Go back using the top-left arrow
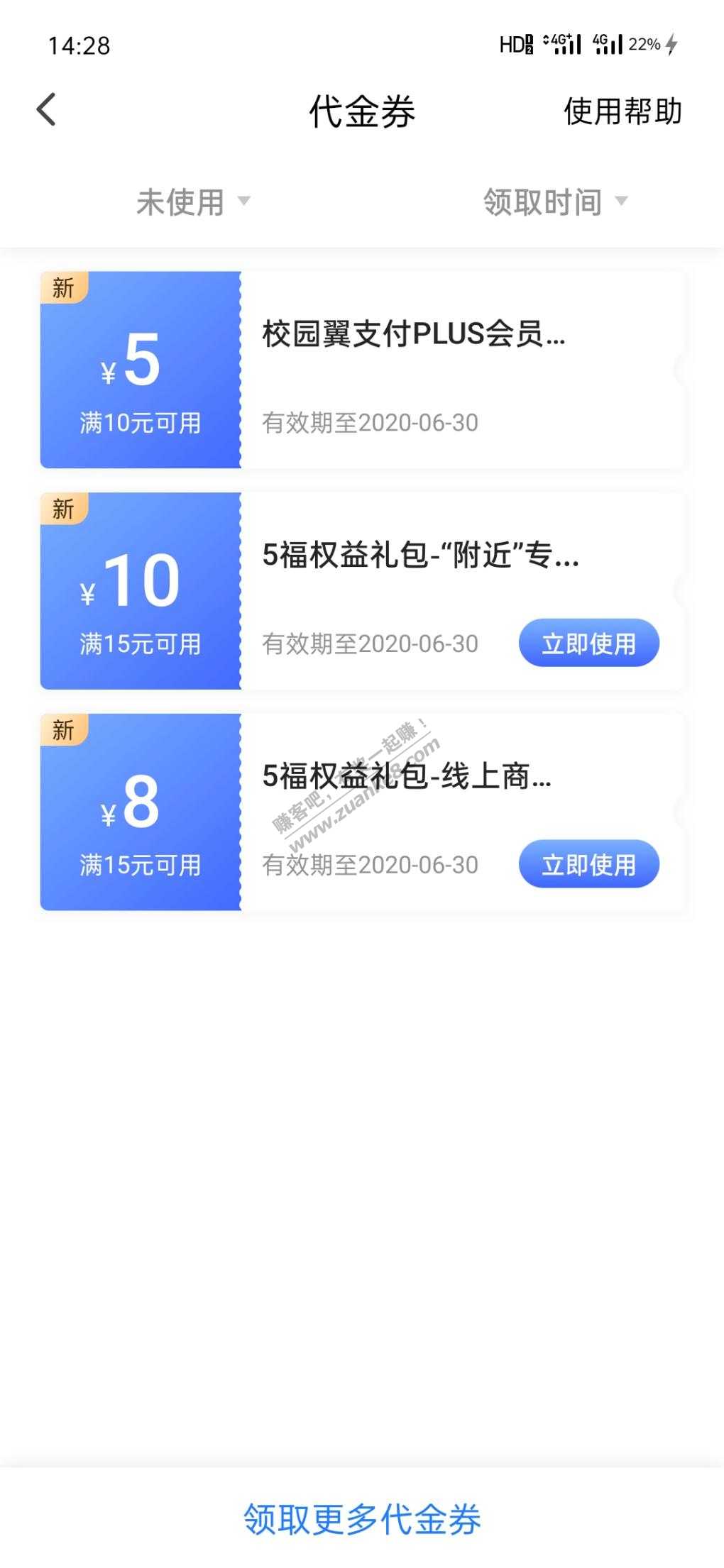 (46, 110)
